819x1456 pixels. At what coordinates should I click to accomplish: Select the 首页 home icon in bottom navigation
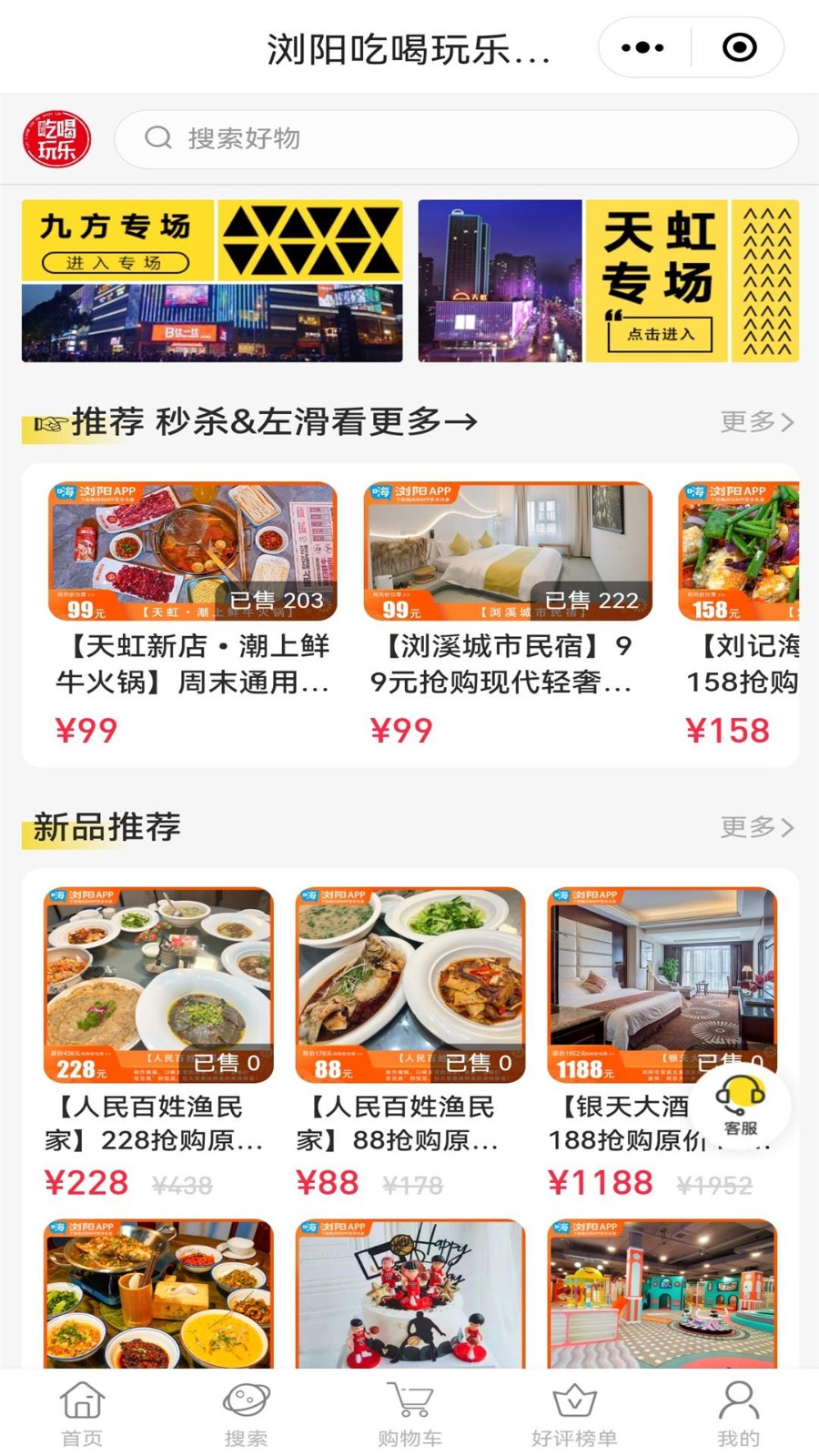[80, 1406]
